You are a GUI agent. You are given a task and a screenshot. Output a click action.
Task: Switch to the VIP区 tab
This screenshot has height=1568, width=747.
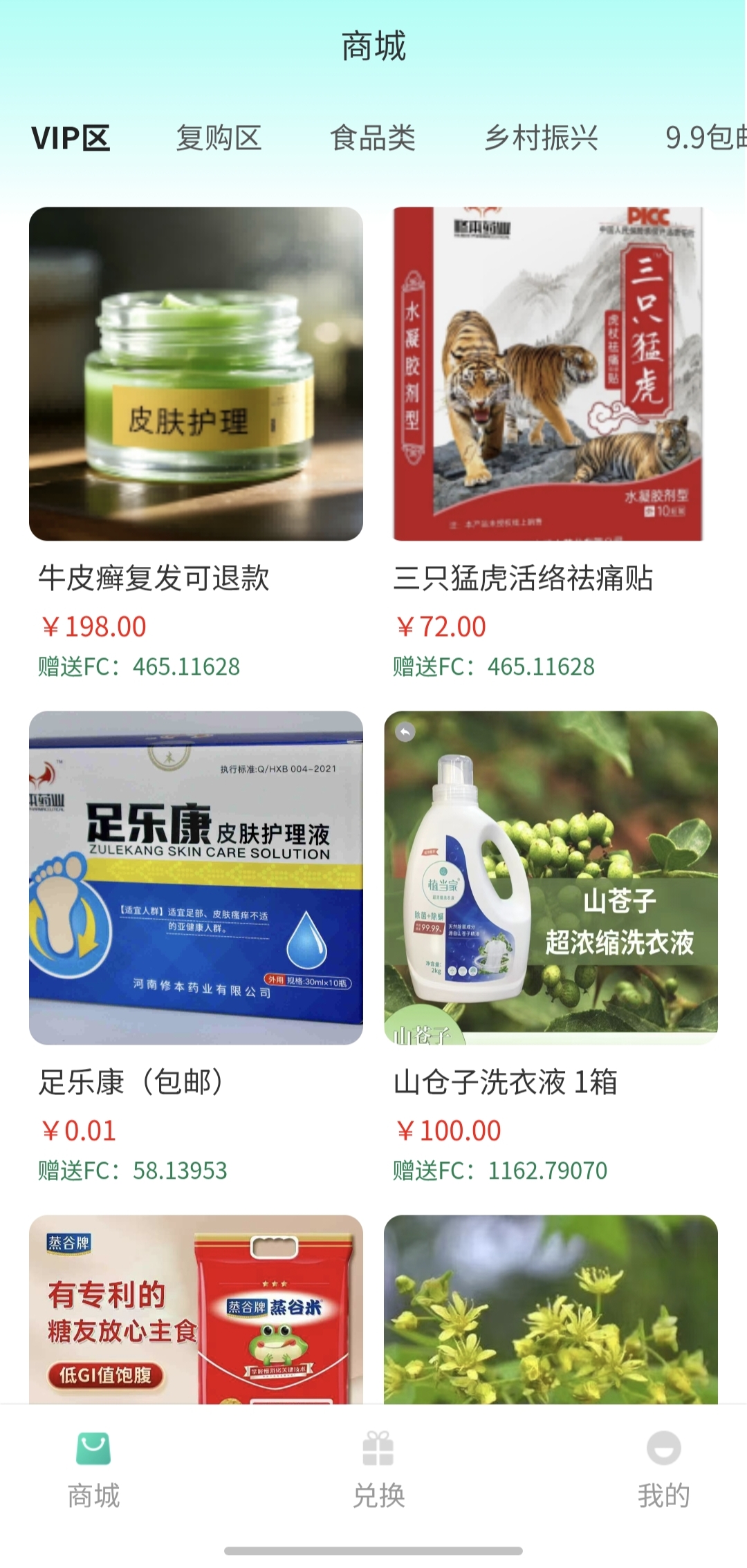[71, 138]
